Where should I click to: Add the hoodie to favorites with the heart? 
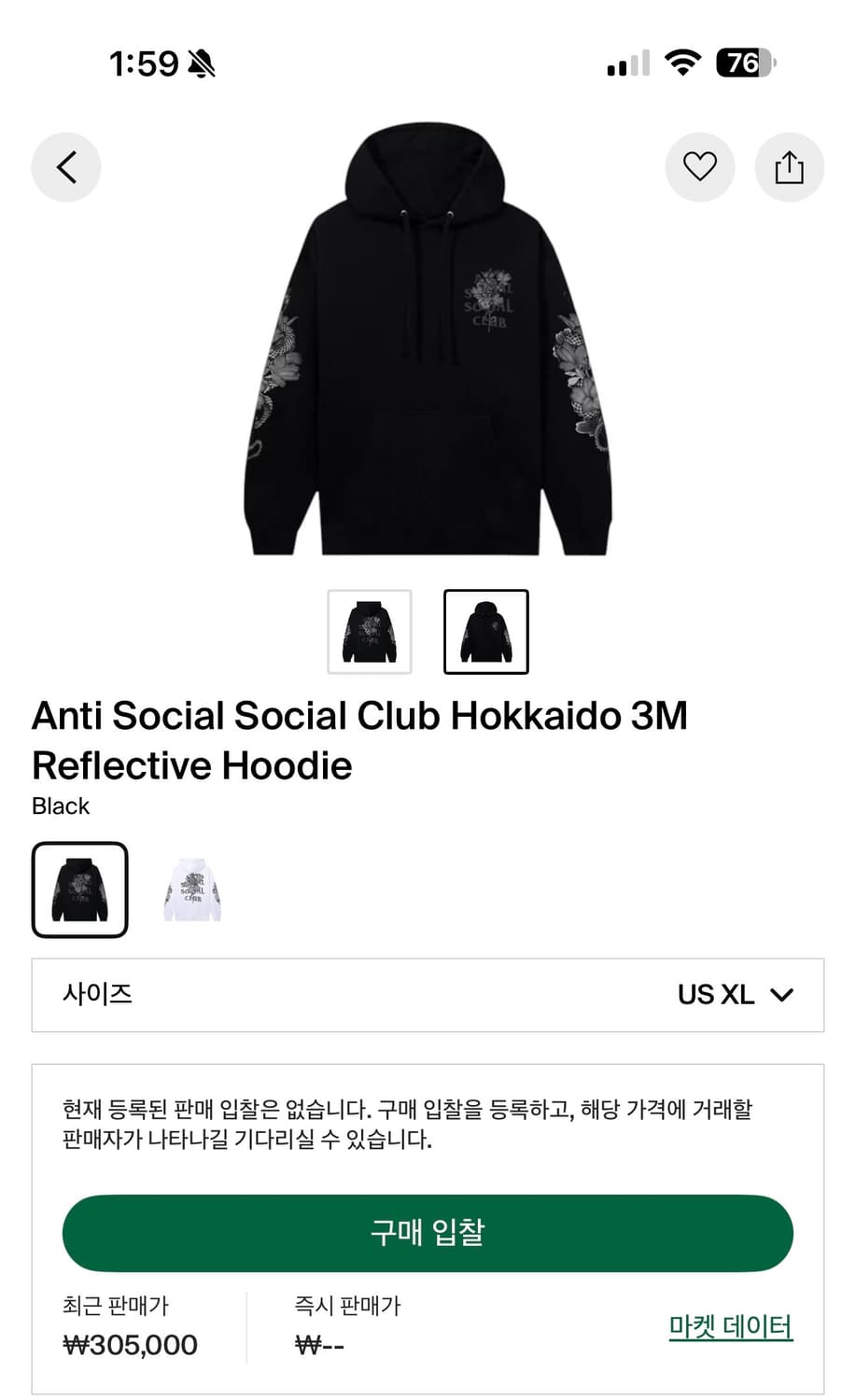(x=699, y=167)
